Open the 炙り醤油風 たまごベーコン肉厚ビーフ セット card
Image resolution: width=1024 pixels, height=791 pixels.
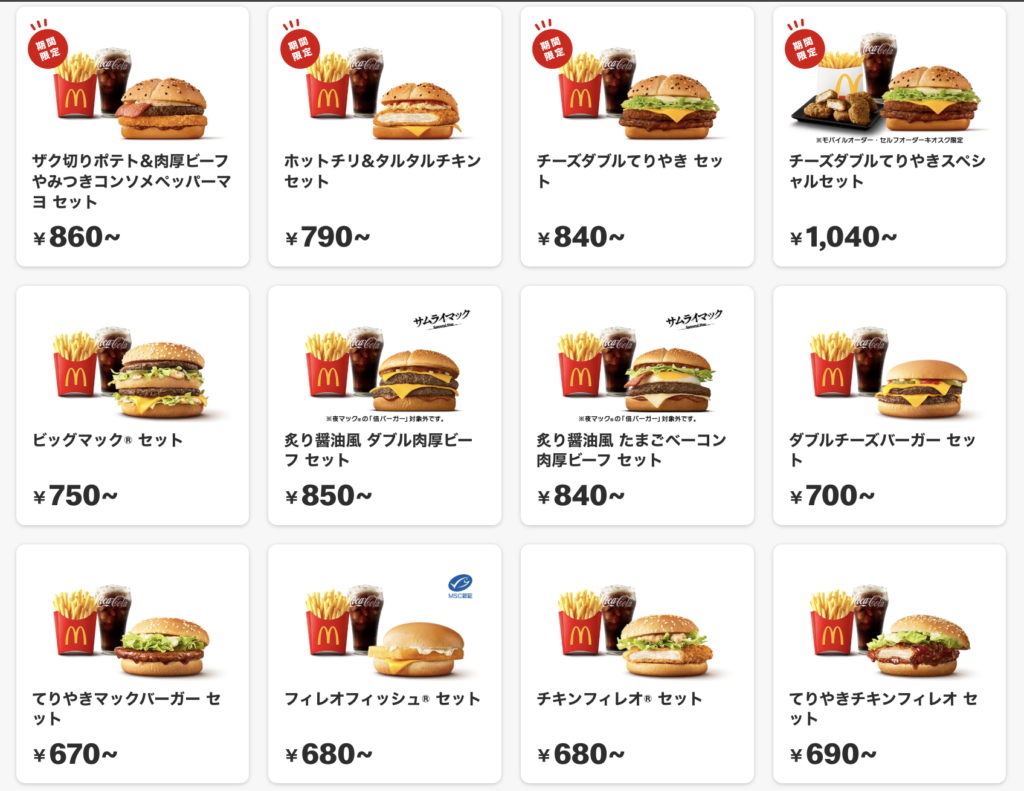pos(637,405)
